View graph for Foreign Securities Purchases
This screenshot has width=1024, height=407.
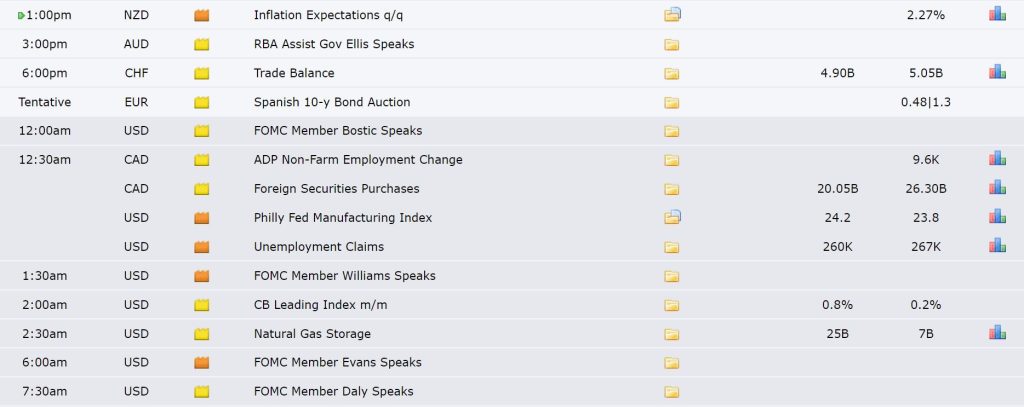click(996, 188)
